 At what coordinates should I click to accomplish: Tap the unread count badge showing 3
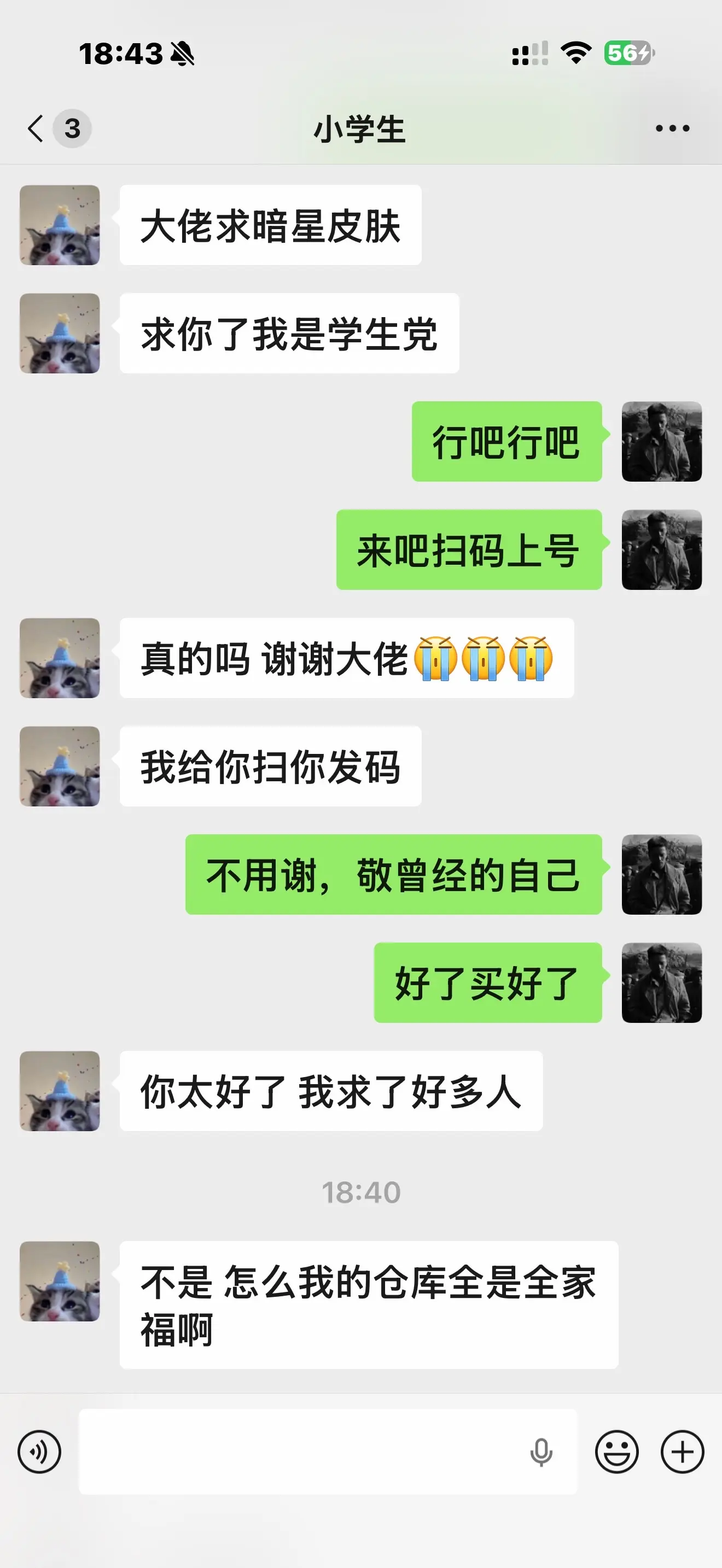71,128
